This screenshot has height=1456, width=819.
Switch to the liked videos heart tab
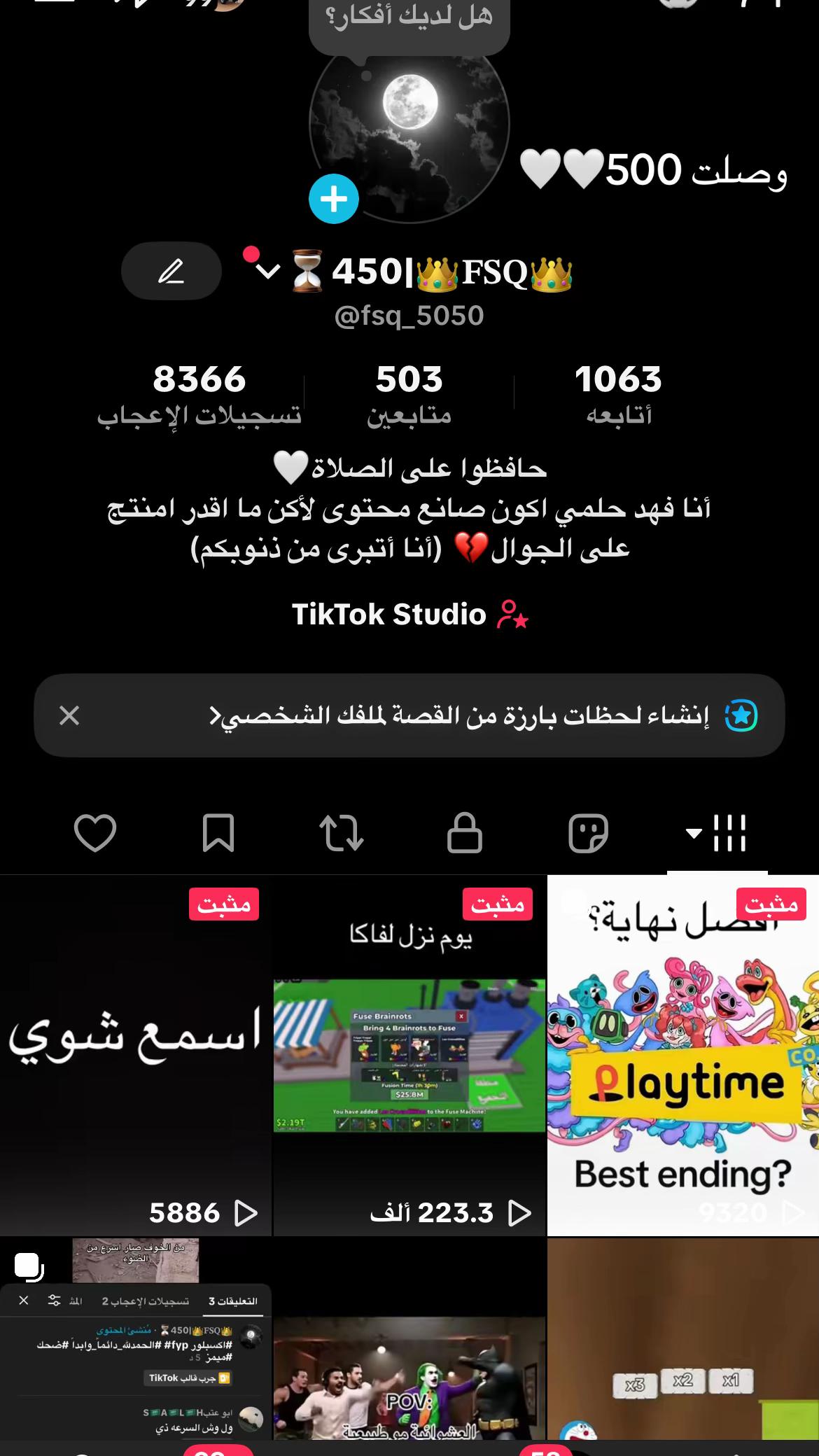coord(95,833)
